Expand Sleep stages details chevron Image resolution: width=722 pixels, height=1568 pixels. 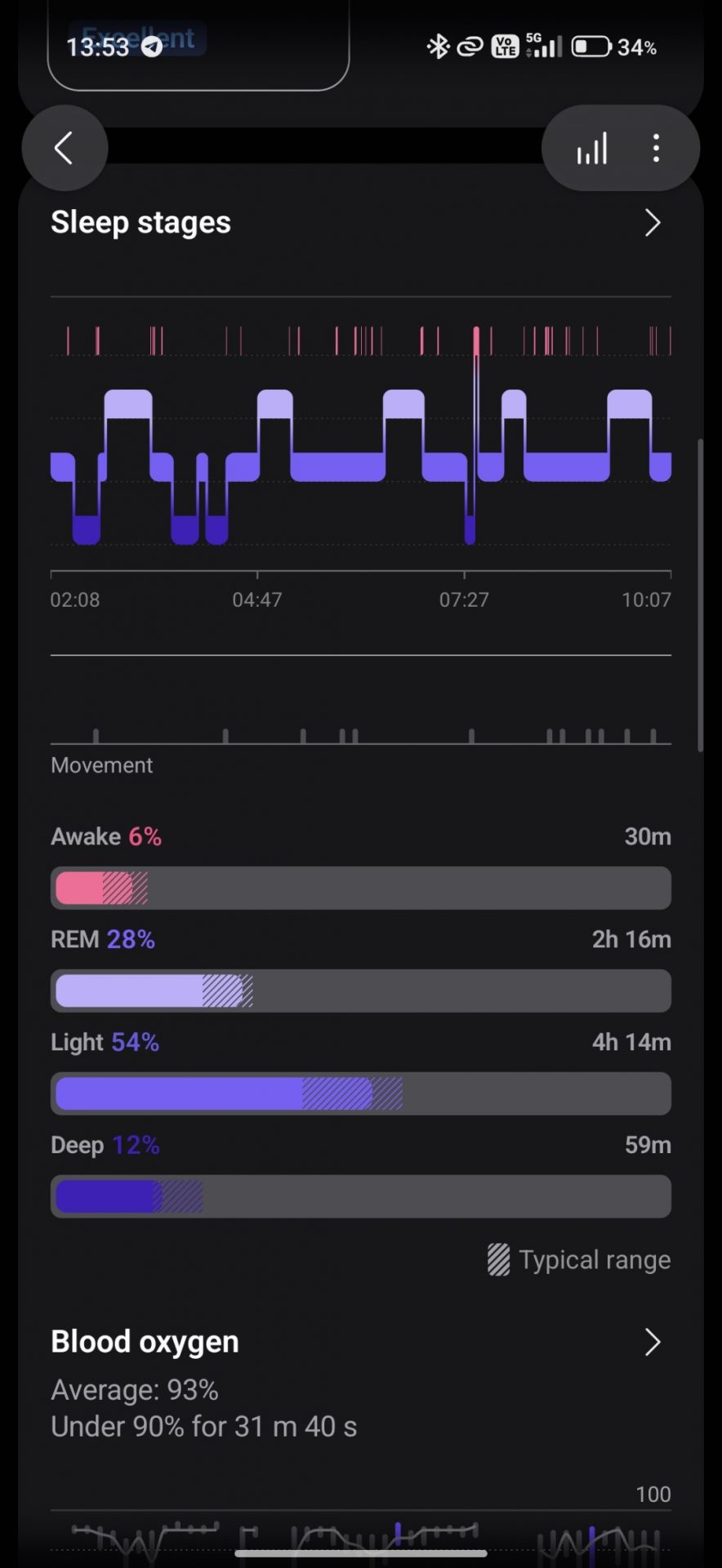(652, 222)
